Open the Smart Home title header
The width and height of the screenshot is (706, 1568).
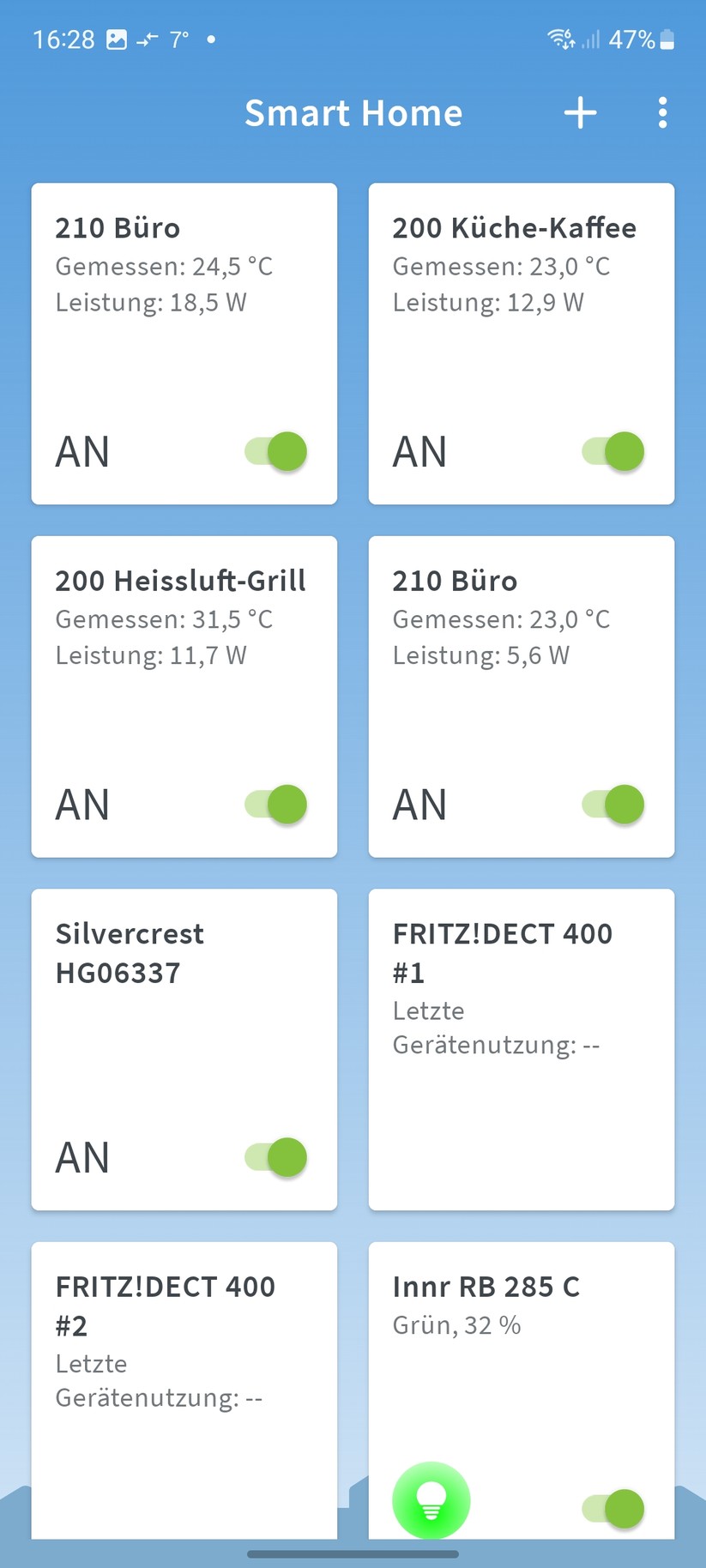coord(353,112)
